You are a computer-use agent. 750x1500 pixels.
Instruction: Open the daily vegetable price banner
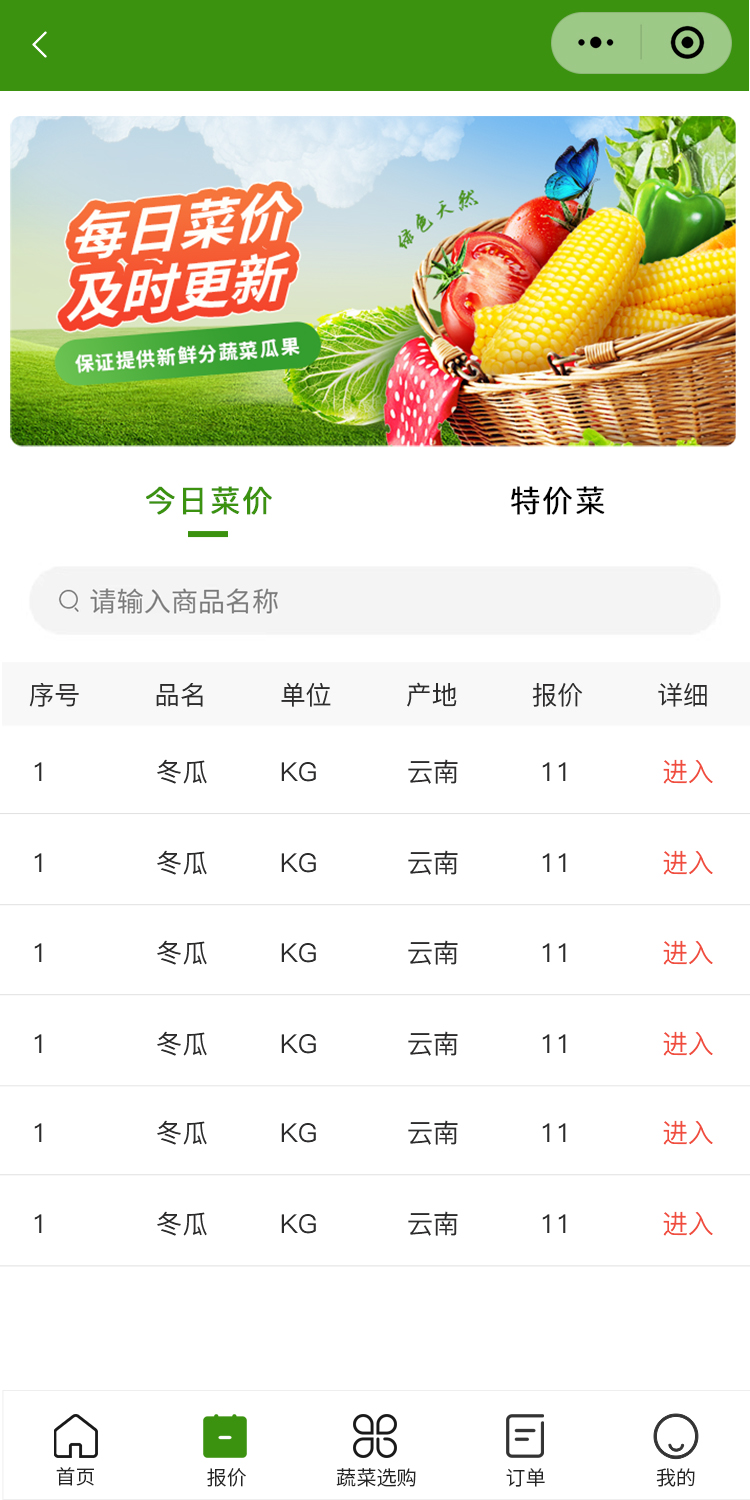point(373,281)
